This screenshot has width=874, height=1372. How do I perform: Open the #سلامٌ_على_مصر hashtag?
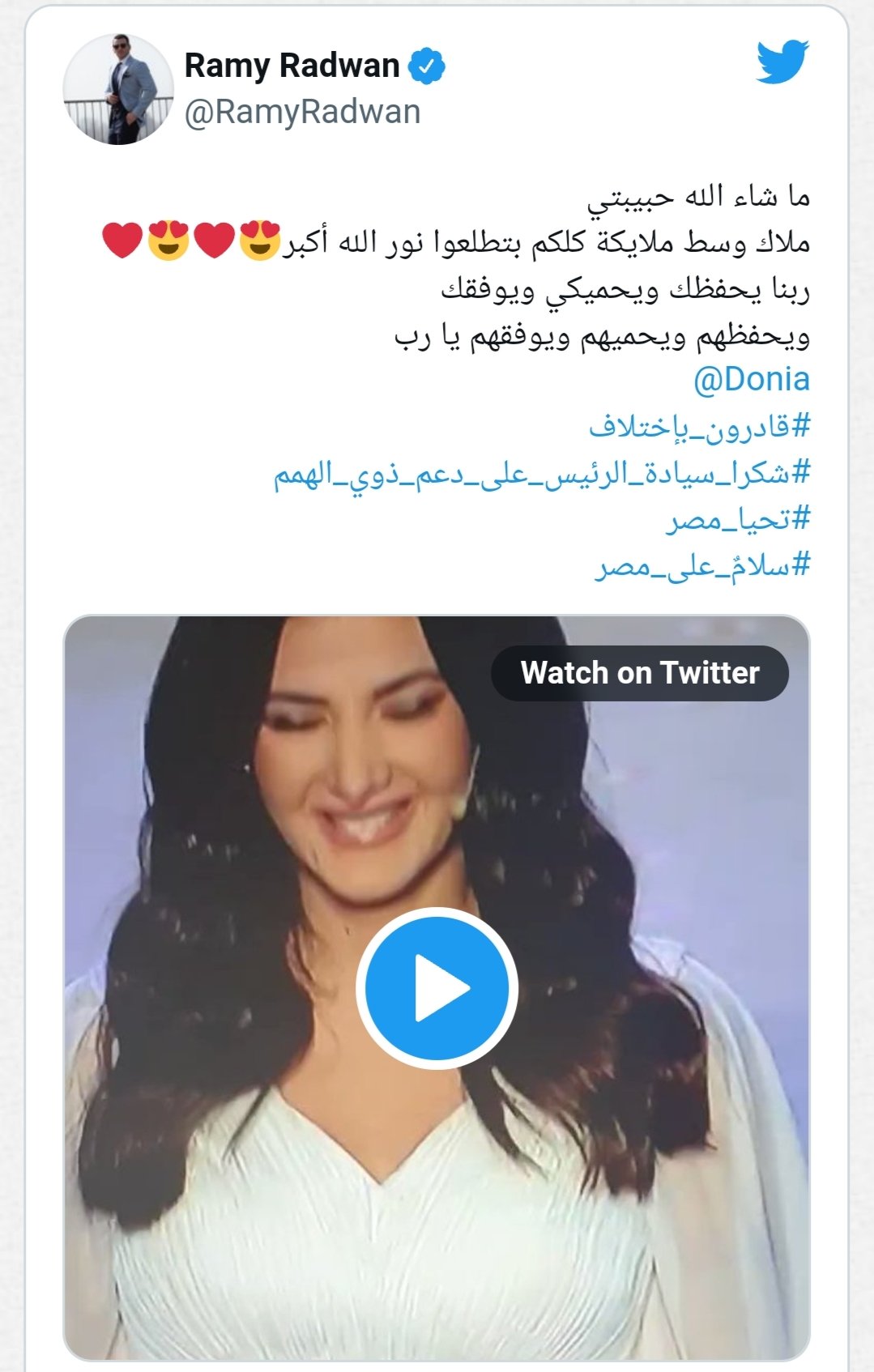702,565
